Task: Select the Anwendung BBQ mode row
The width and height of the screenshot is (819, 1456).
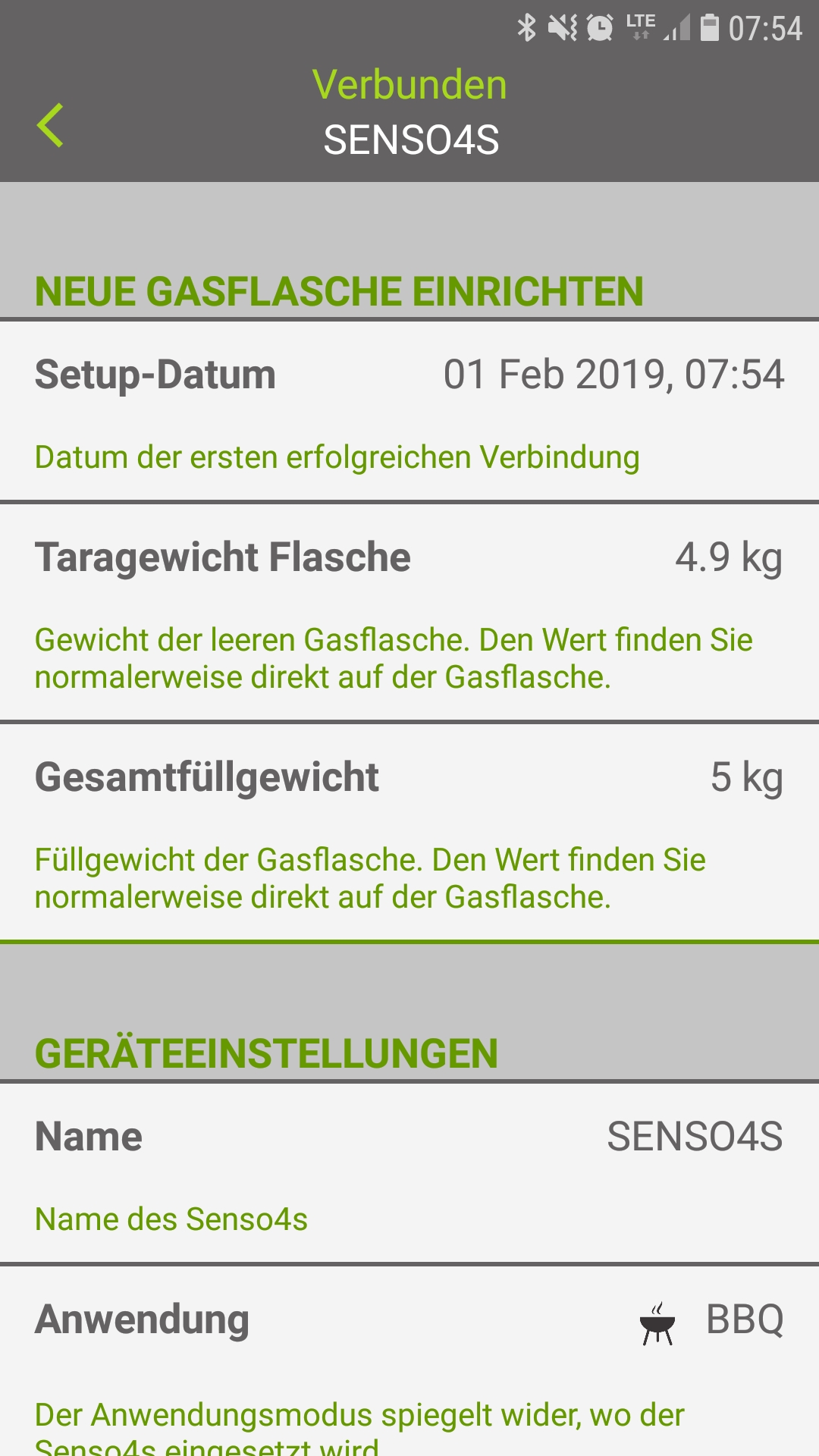Action: pyautogui.click(x=409, y=1361)
